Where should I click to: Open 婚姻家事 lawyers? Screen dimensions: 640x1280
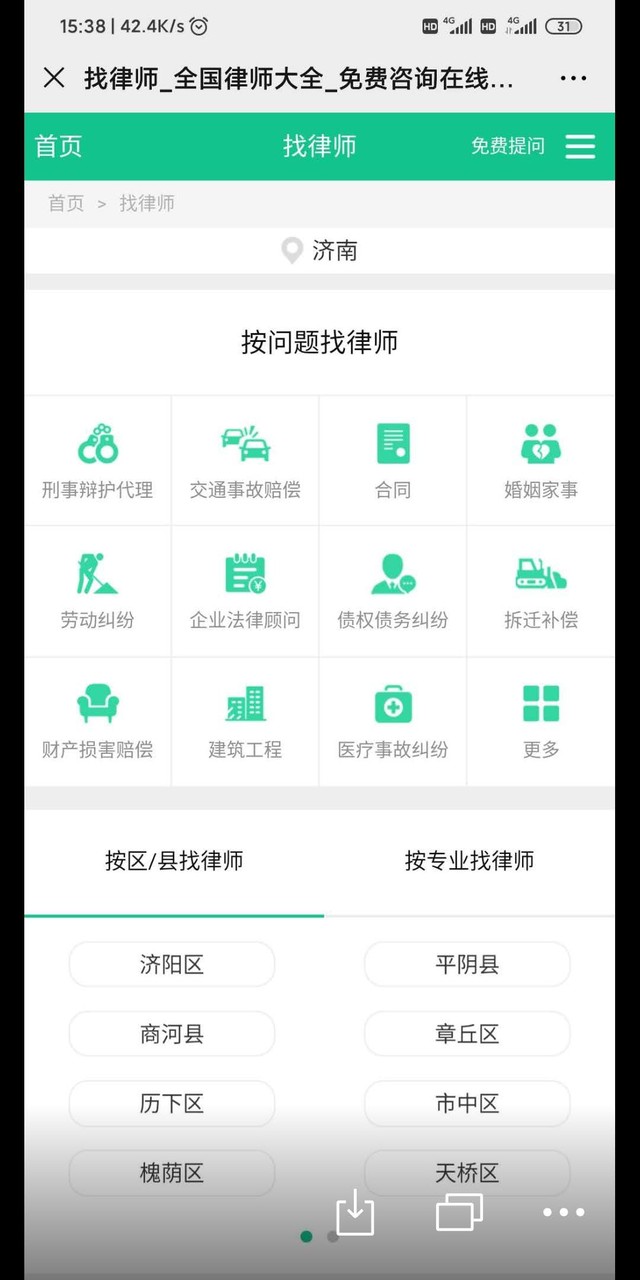pos(541,460)
